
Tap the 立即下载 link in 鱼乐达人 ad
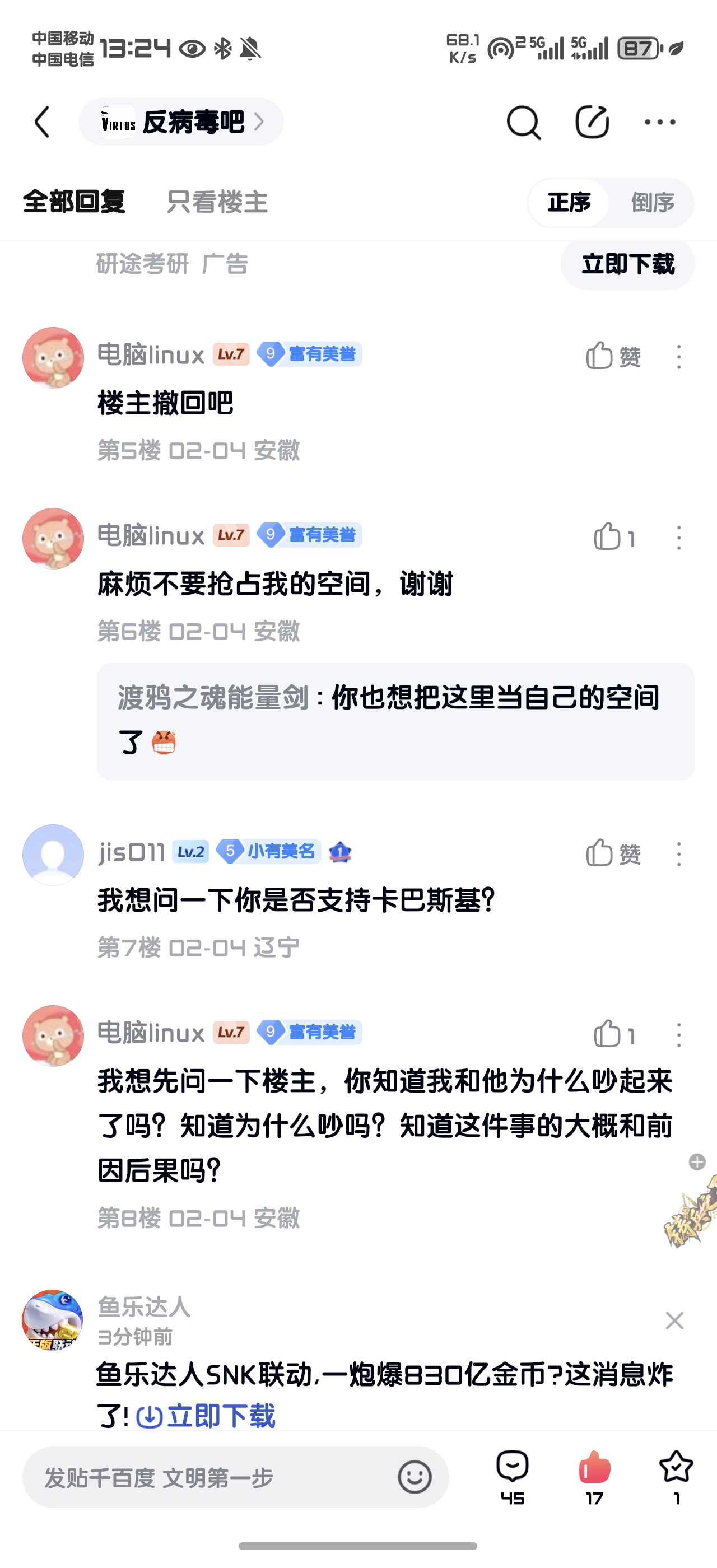206,1416
